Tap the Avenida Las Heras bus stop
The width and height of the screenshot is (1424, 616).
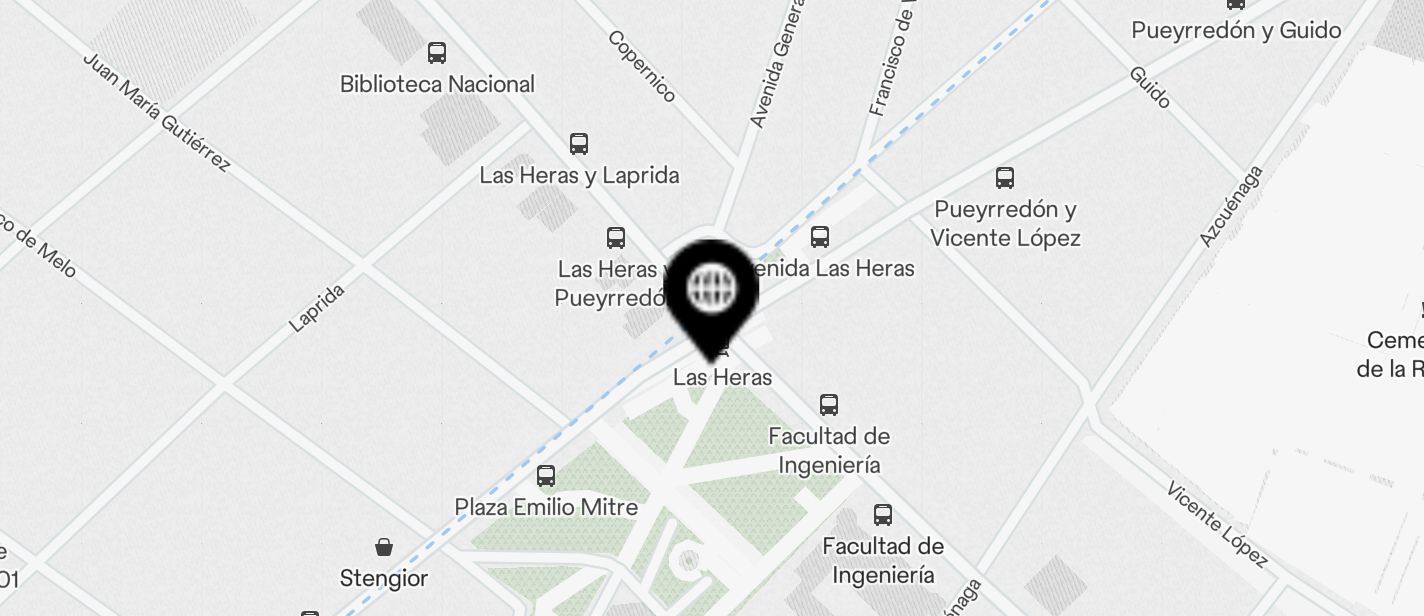point(820,238)
